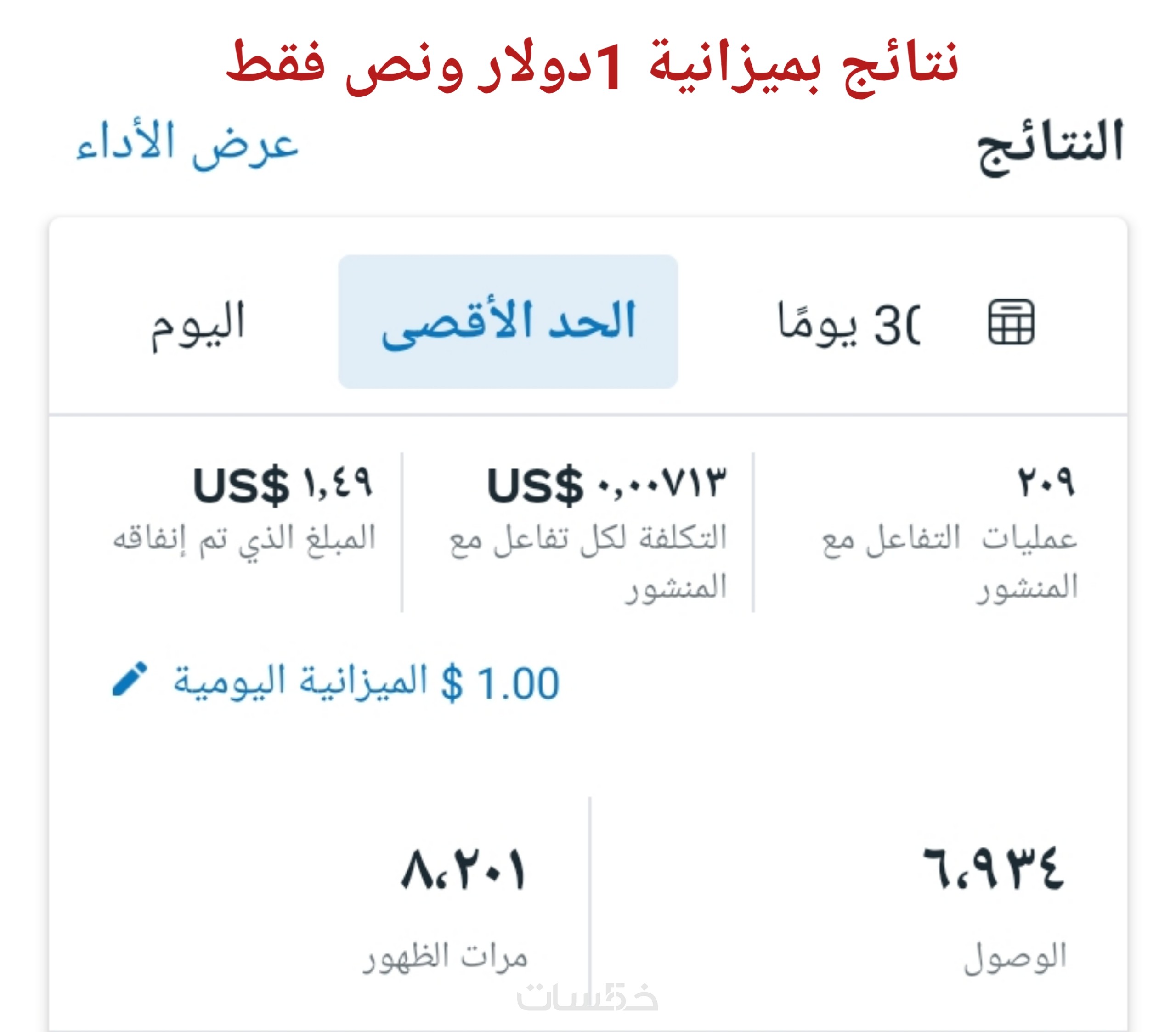Open the calendar date picker icon
The height and width of the screenshot is (1032, 1176).
click(1011, 322)
